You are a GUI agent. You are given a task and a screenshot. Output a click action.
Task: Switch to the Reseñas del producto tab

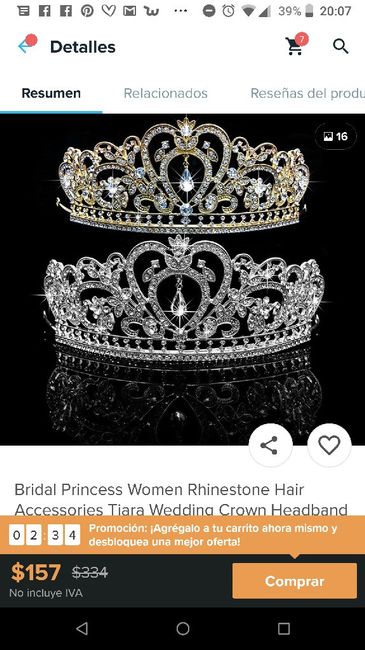click(x=307, y=93)
